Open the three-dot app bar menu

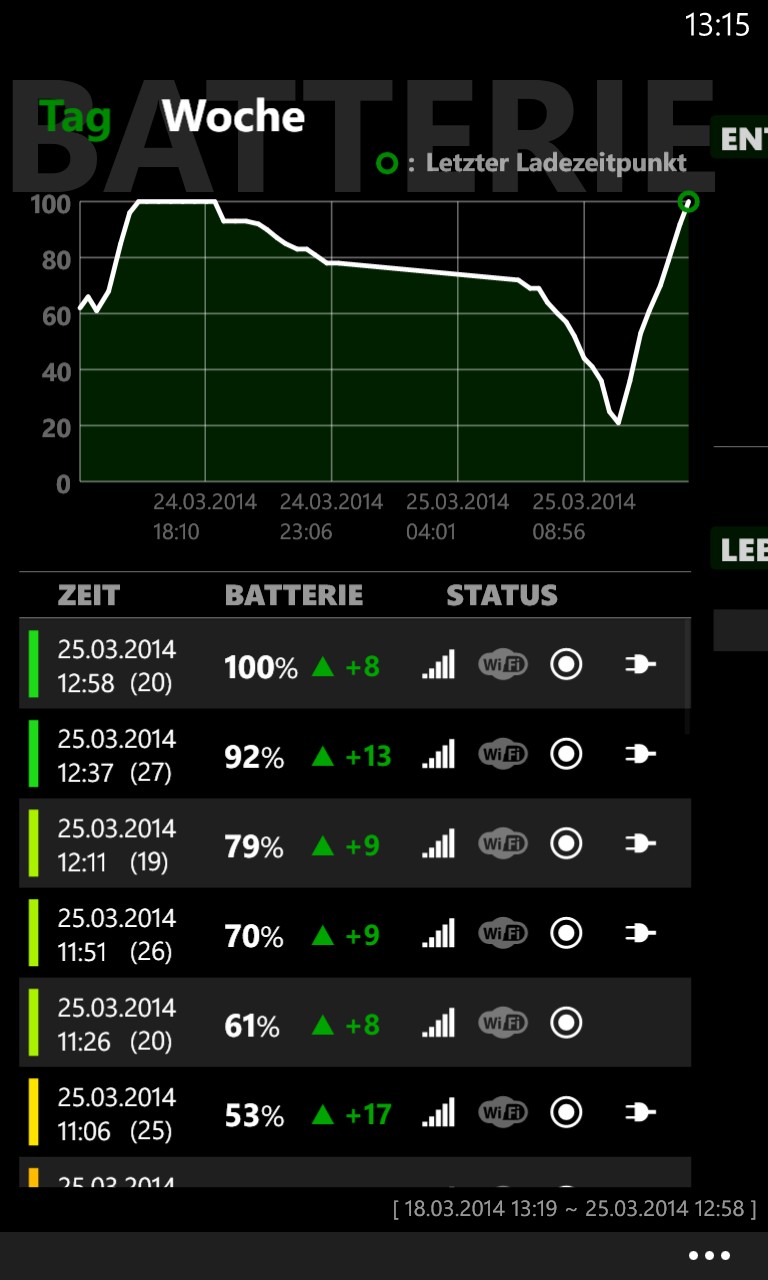(710, 1256)
